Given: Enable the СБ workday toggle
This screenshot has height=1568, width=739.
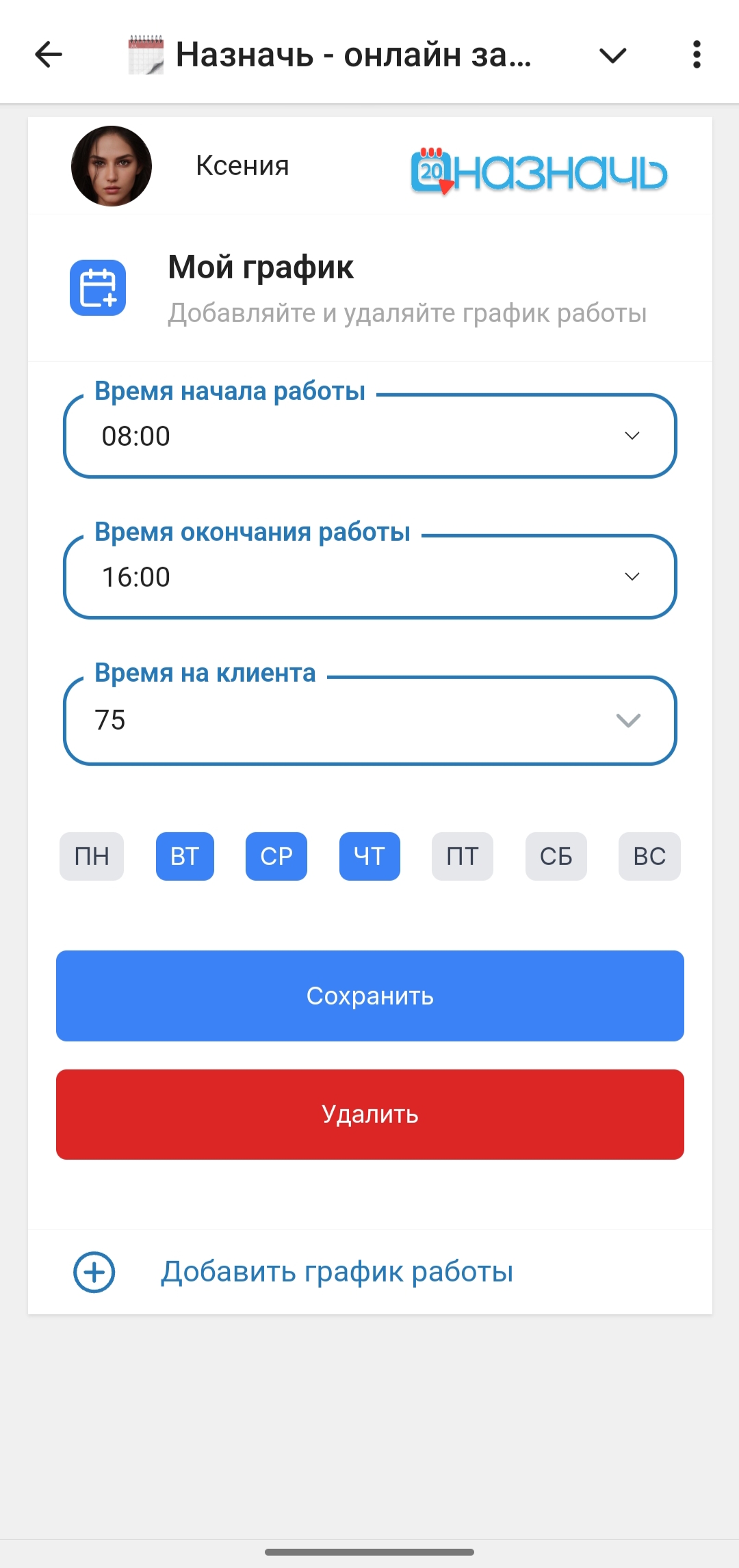Looking at the screenshot, I should click(x=556, y=856).
